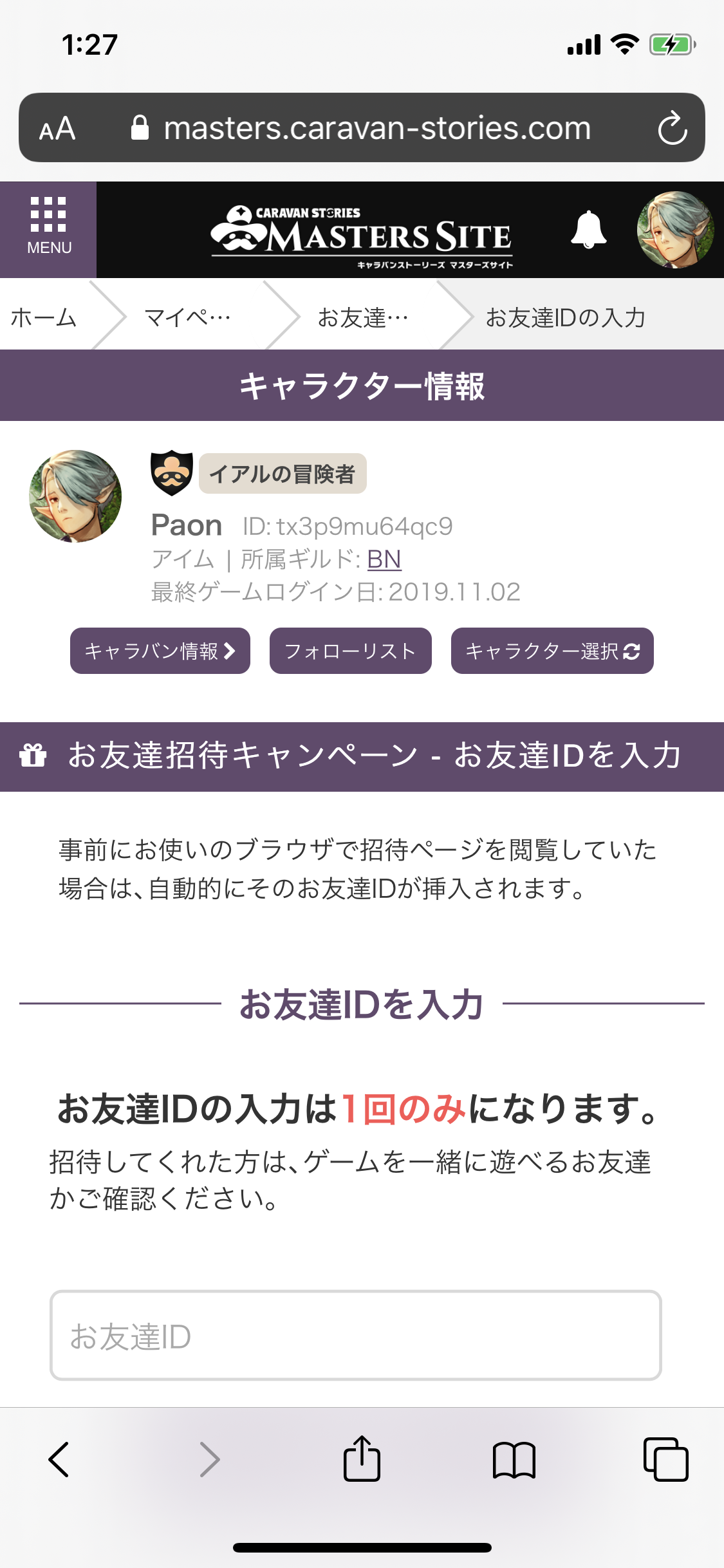Open Safari bookmarks
Viewport: 724px width, 1568px height.
point(514,1459)
